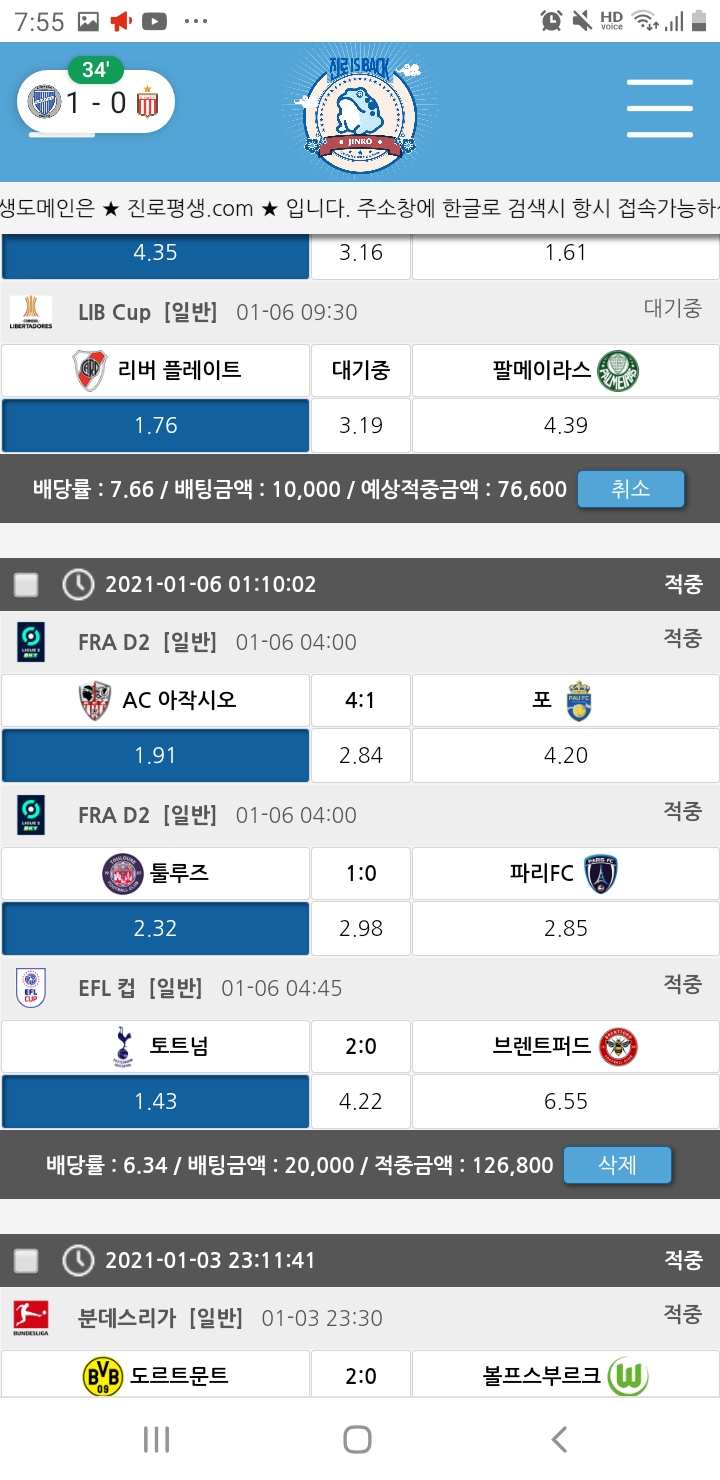Go back with the system back button
This screenshot has width=720, height=1480.
point(559,1440)
